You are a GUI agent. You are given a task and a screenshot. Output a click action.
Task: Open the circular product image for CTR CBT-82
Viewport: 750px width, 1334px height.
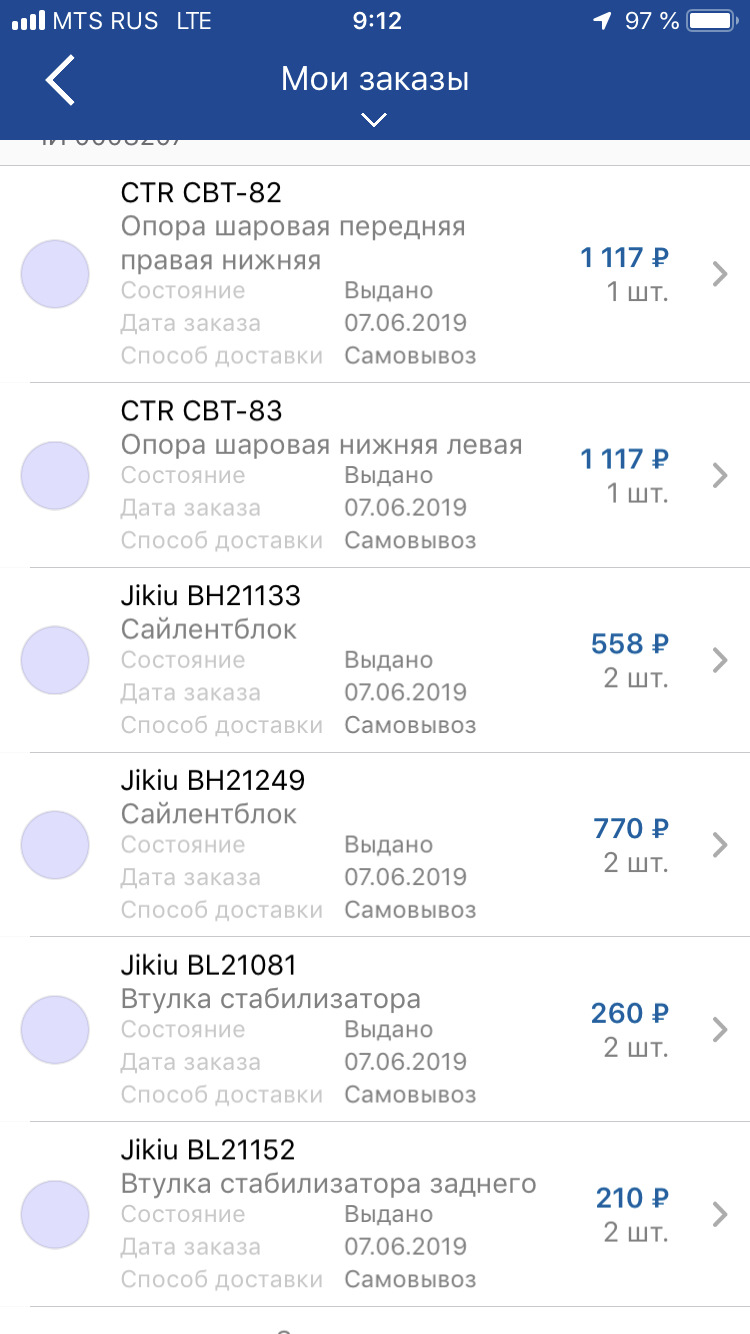pos(55,273)
